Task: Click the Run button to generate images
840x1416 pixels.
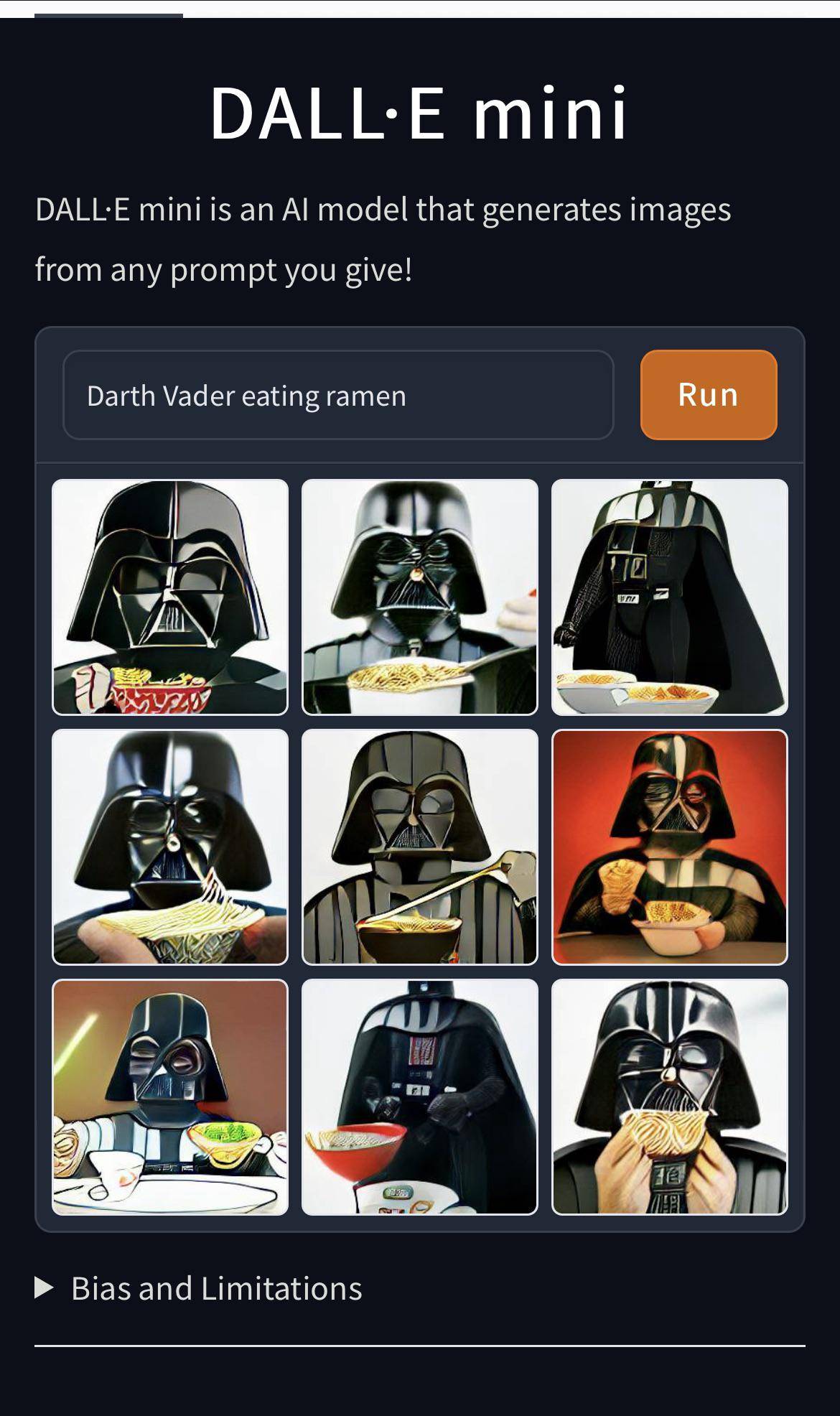Action: (x=708, y=395)
